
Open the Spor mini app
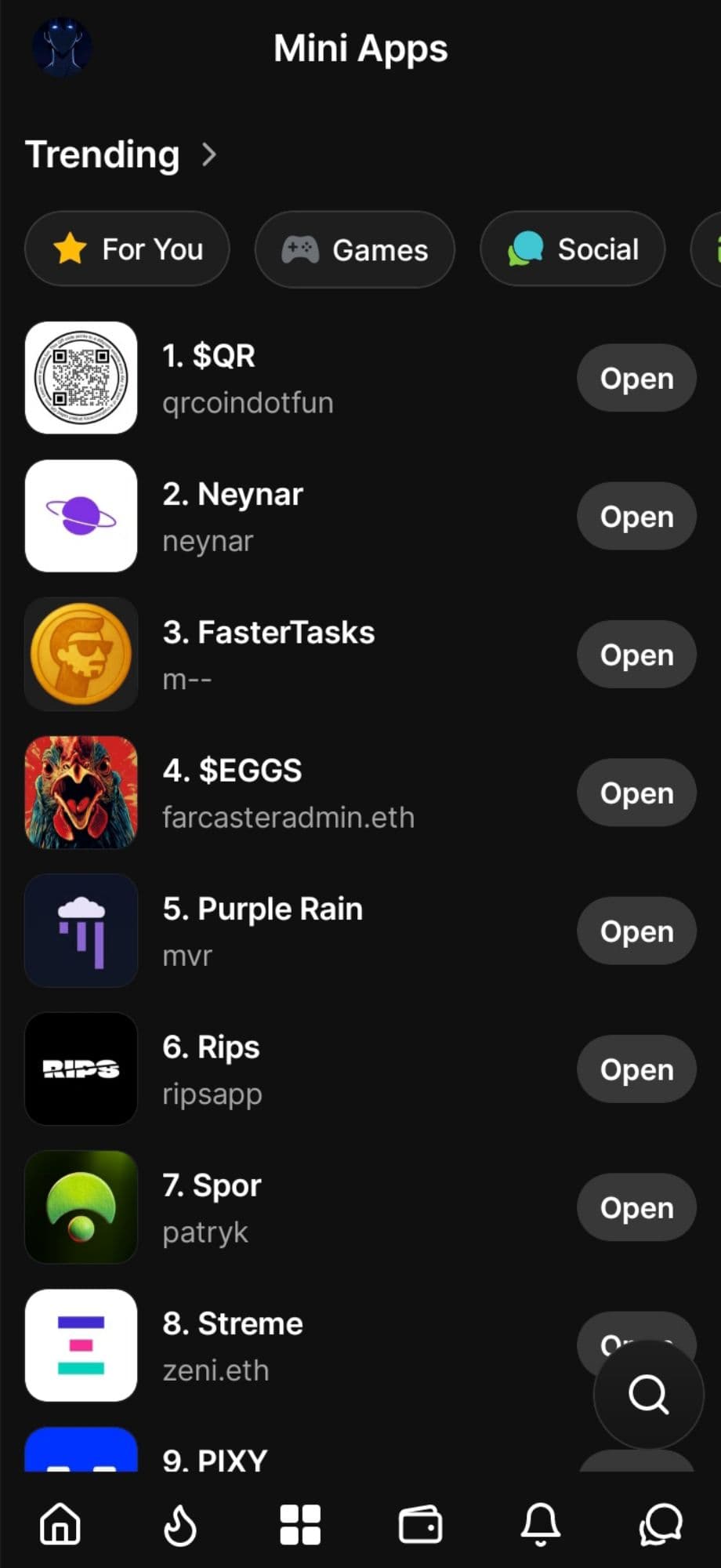(636, 1207)
